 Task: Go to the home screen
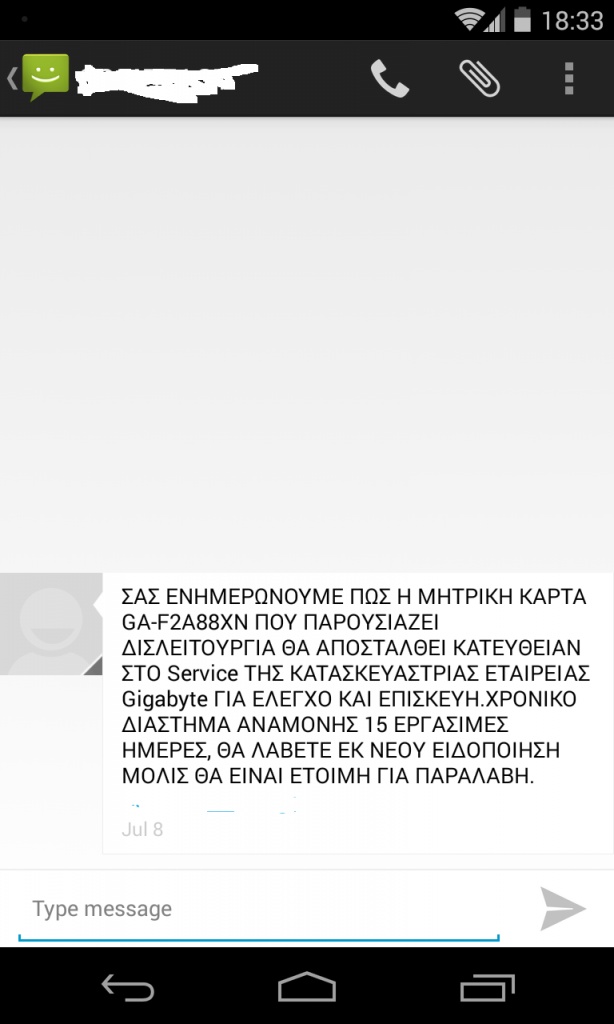(307, 986)
